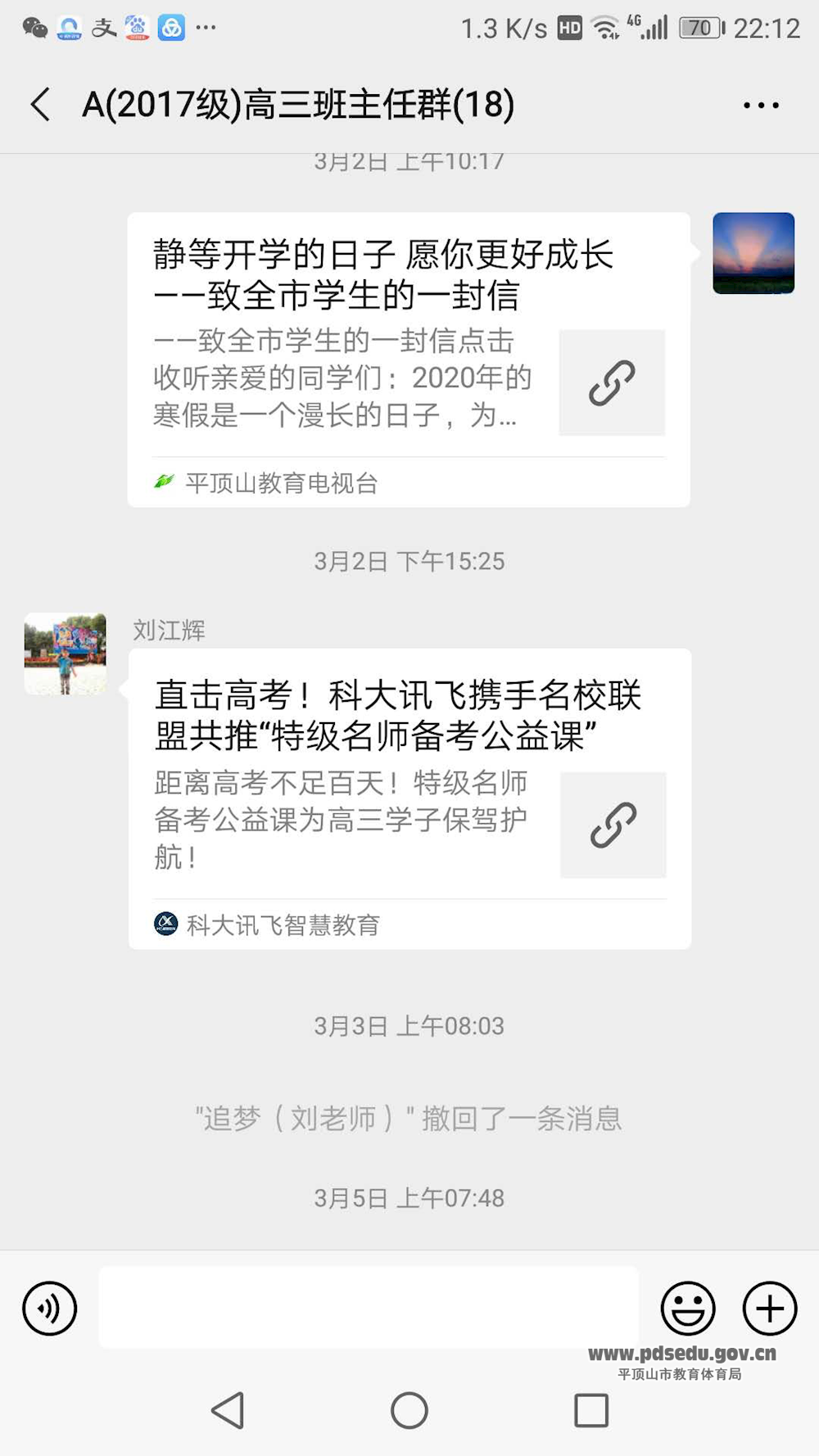Open the emoji picker
This screenshot has height=1456, width=819.
tap(687, 1308)
